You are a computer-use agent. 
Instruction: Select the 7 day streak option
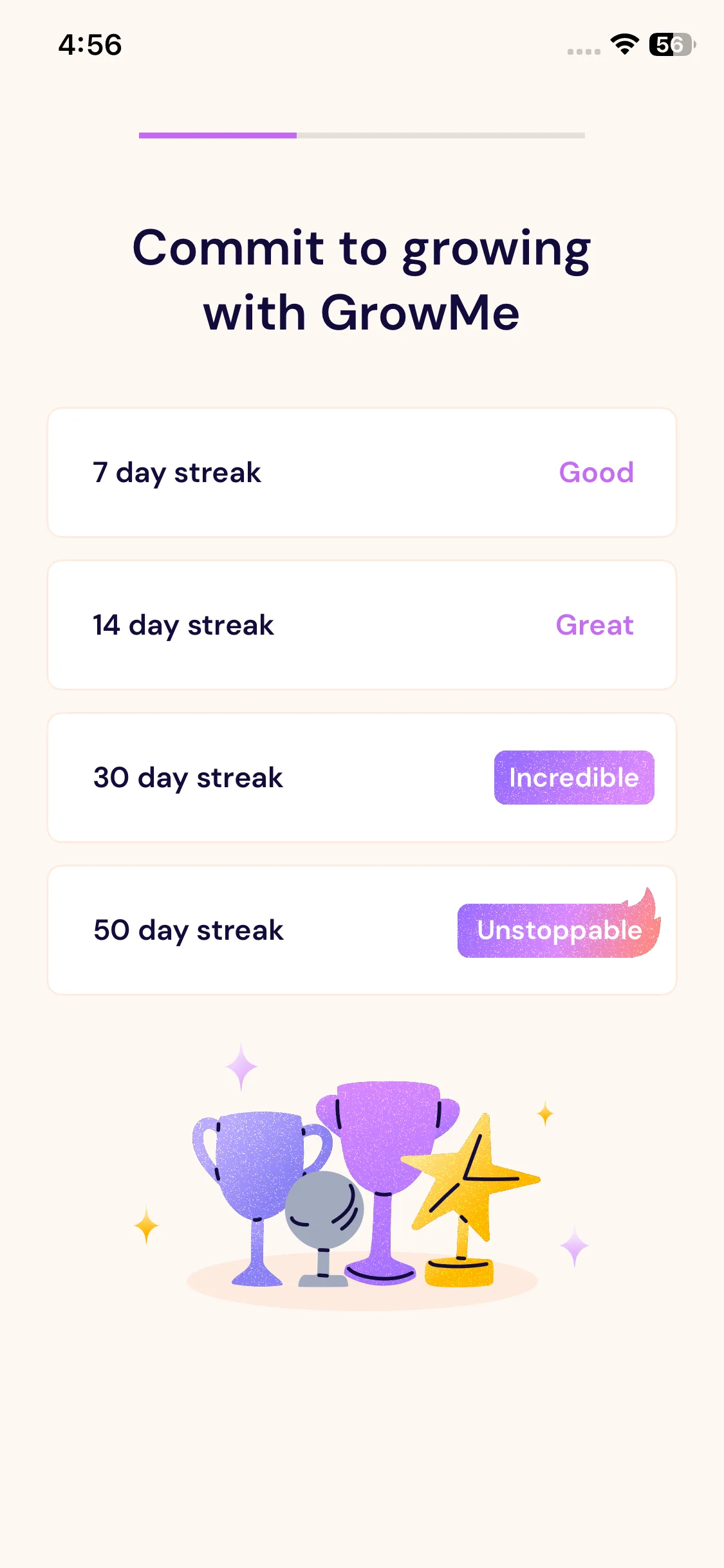click(362, 472)
